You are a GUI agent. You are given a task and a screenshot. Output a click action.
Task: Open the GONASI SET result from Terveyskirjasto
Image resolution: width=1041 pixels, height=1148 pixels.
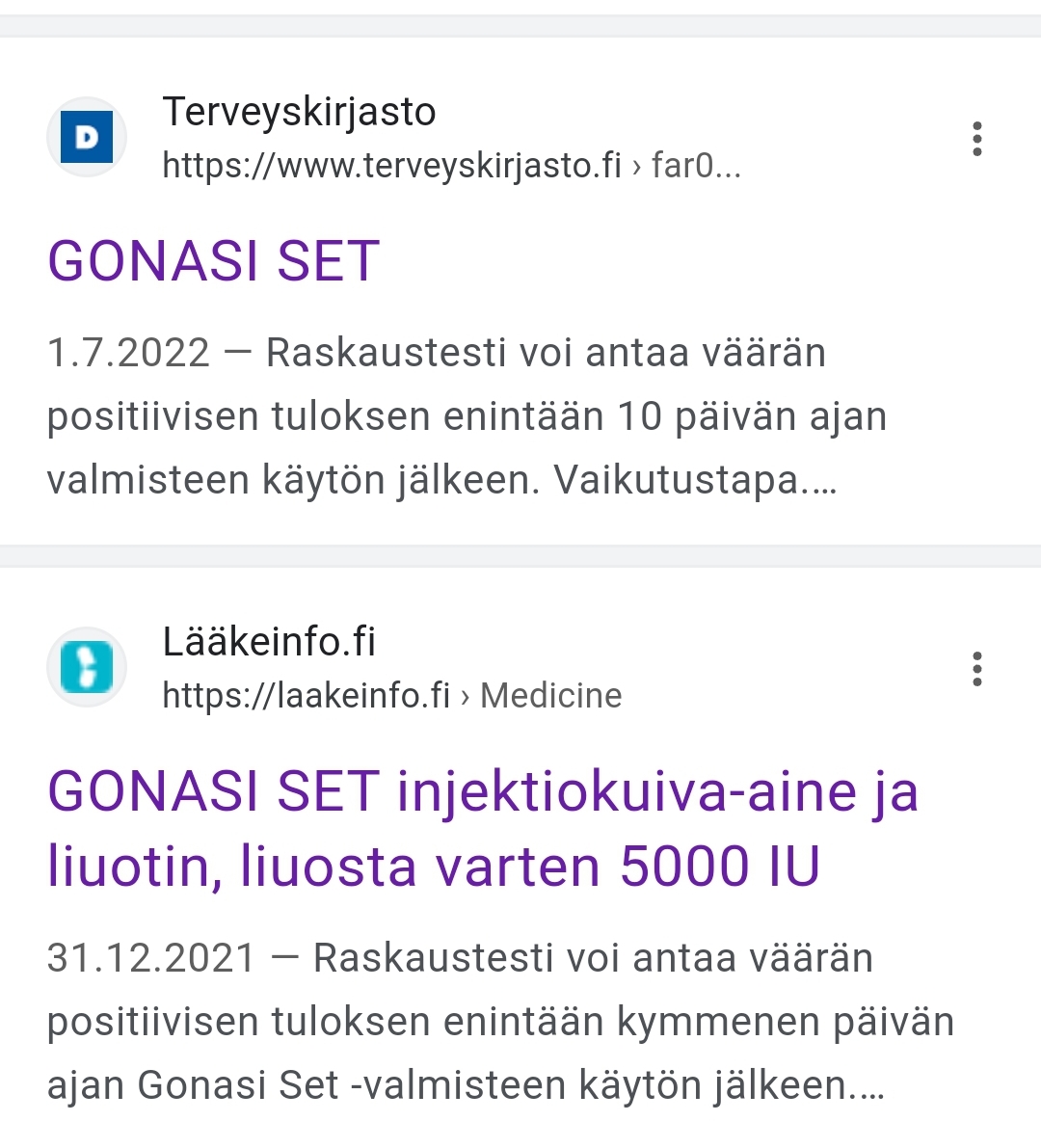coord(214,260)
